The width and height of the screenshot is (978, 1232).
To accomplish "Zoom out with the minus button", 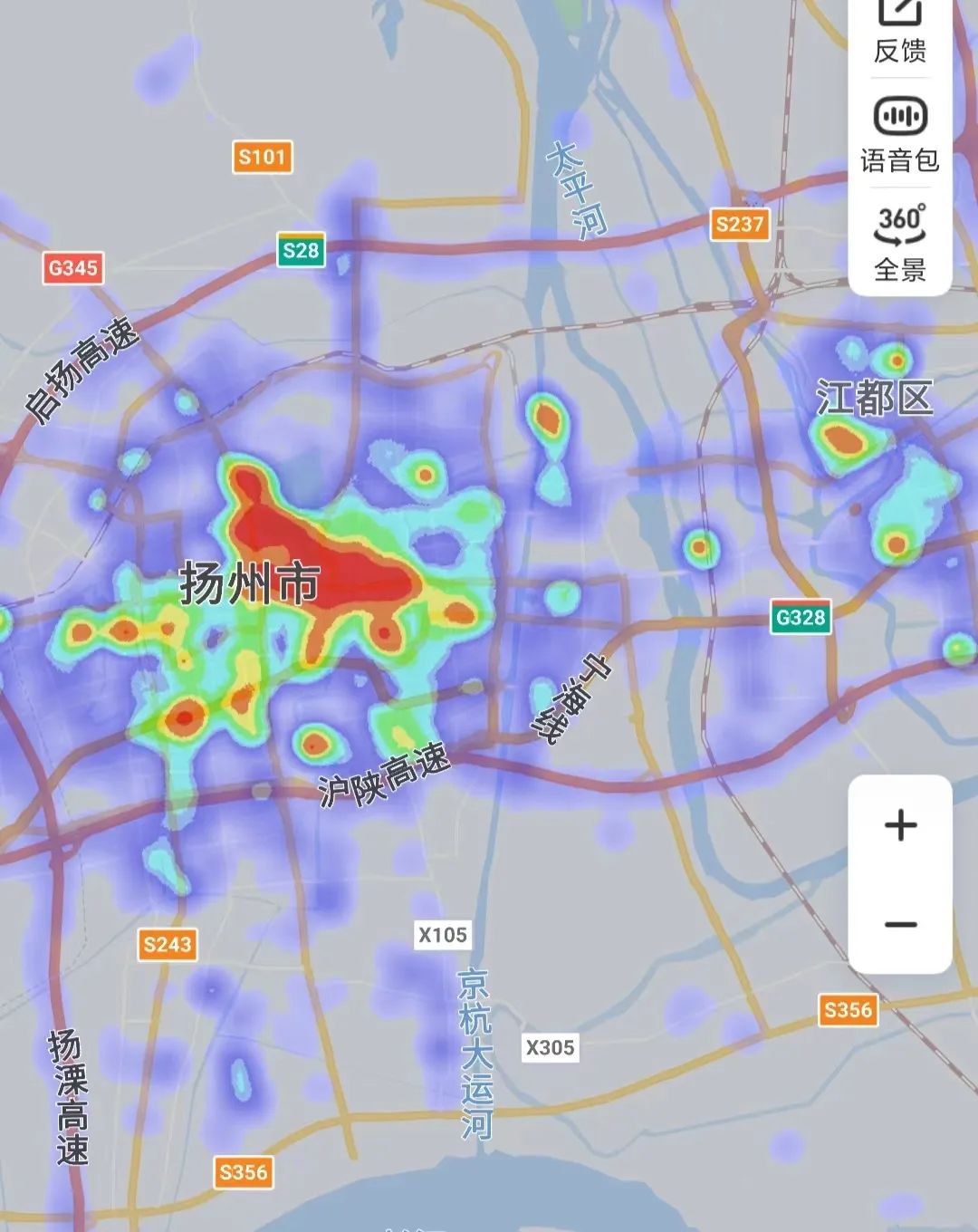I will point(900,924).
